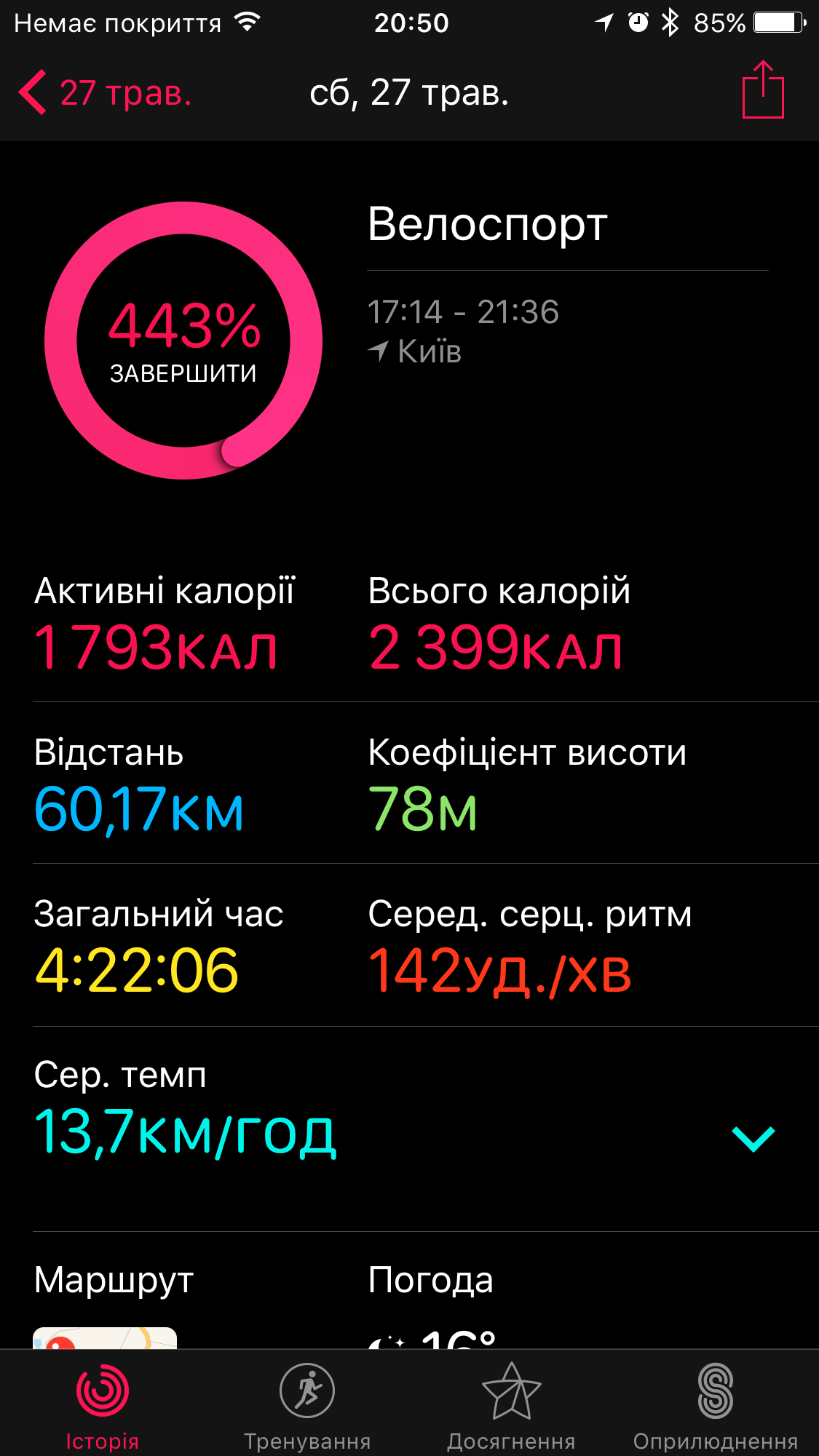This screenshot has height=1456, width=819.
Task: Go back to 27 трав. summary
Action: click(104, 93)
